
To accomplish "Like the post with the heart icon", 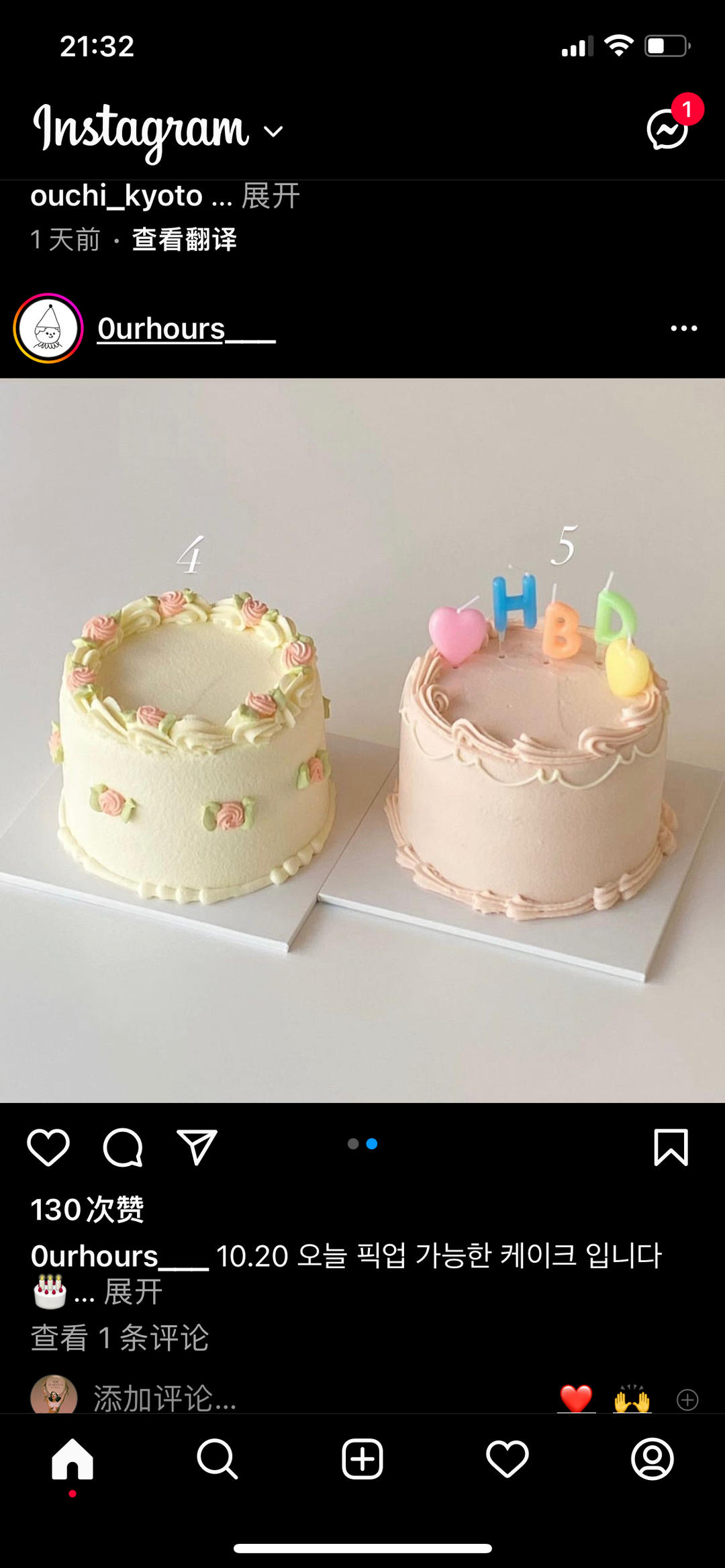I will coord(48,1145).
